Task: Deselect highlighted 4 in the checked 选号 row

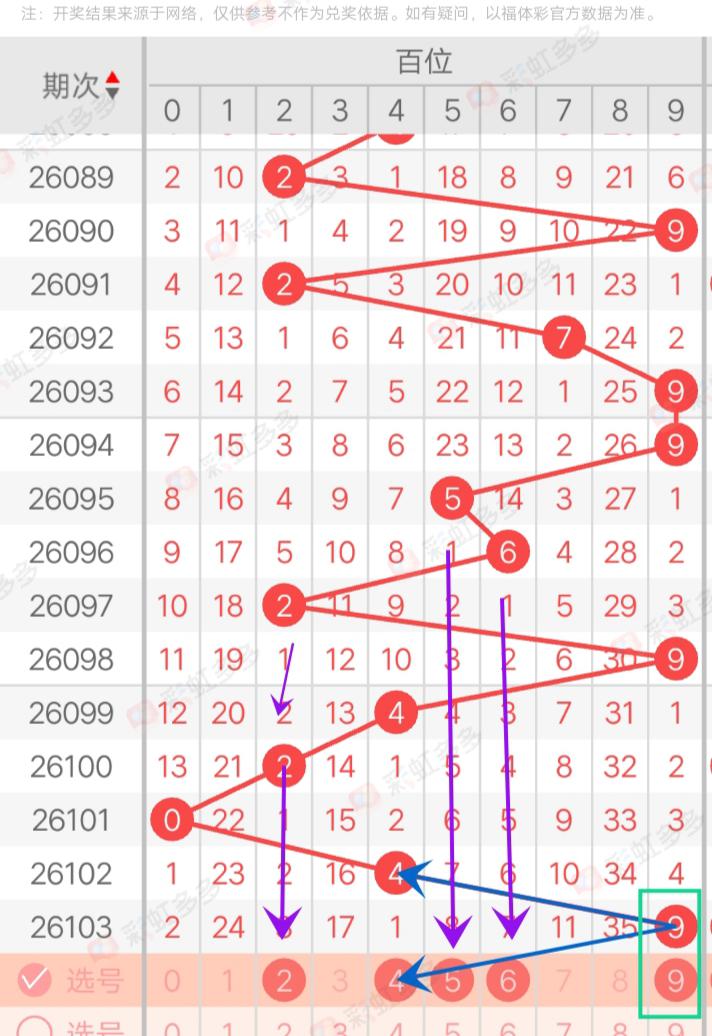Action: [396, 981]
